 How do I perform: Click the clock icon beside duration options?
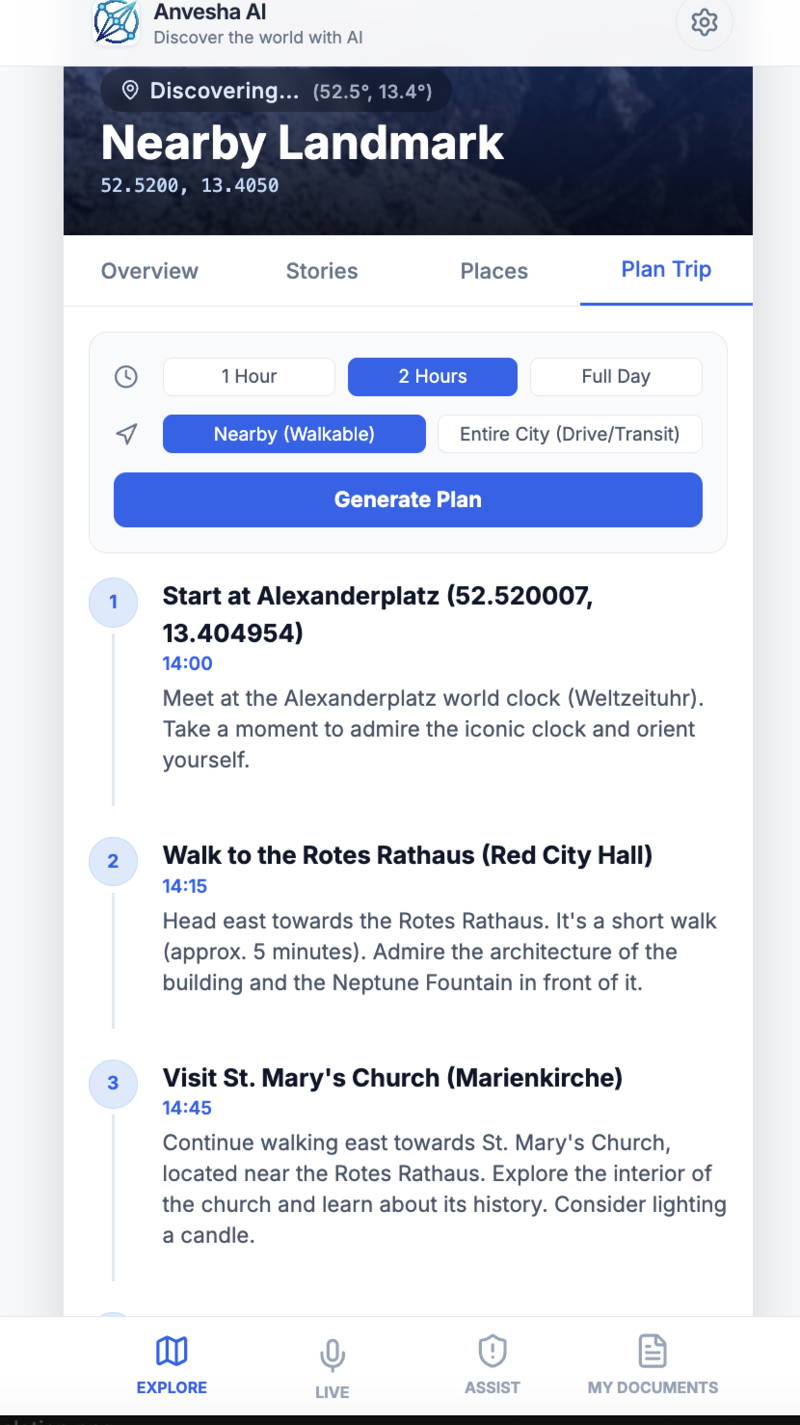tap(126, 377)
